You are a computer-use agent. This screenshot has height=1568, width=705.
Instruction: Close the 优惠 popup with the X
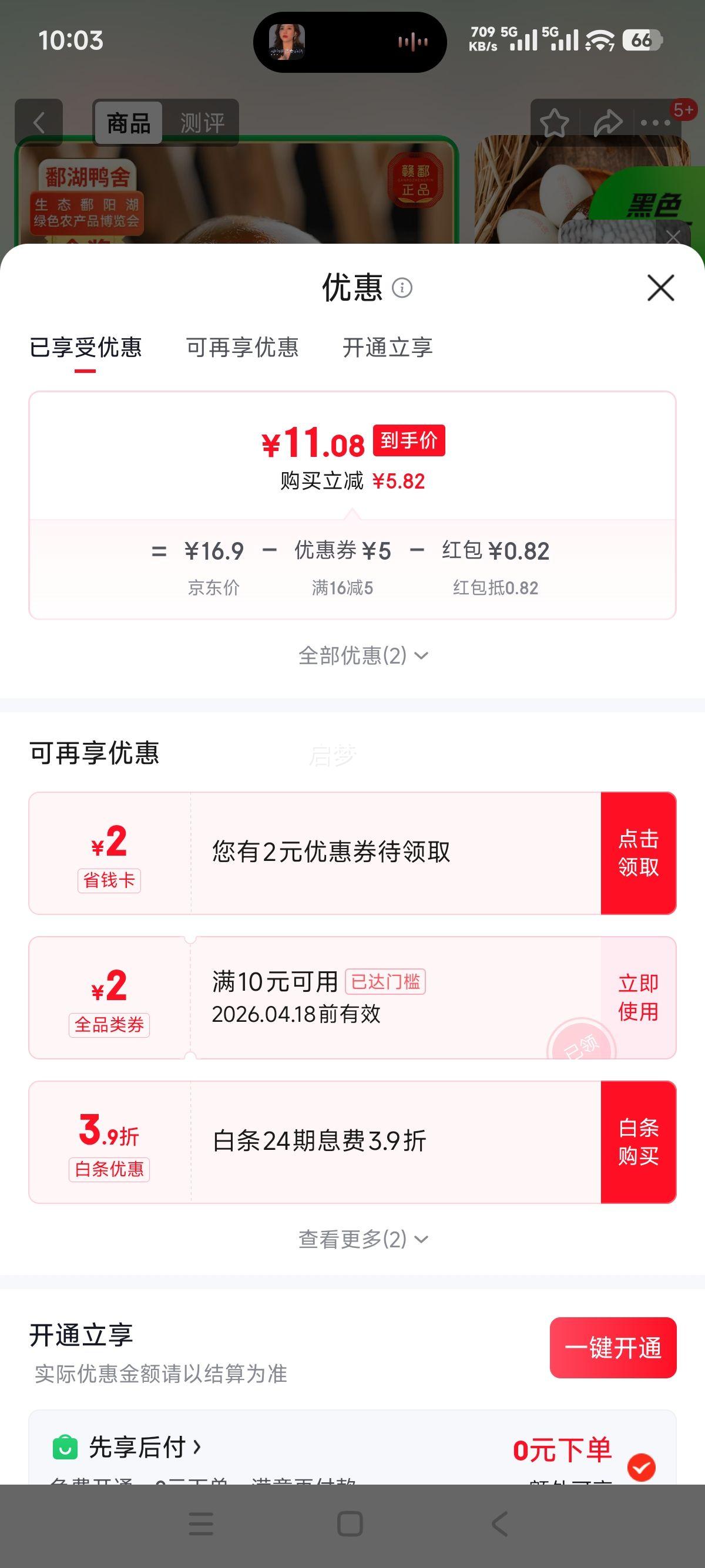click(660, 288)
